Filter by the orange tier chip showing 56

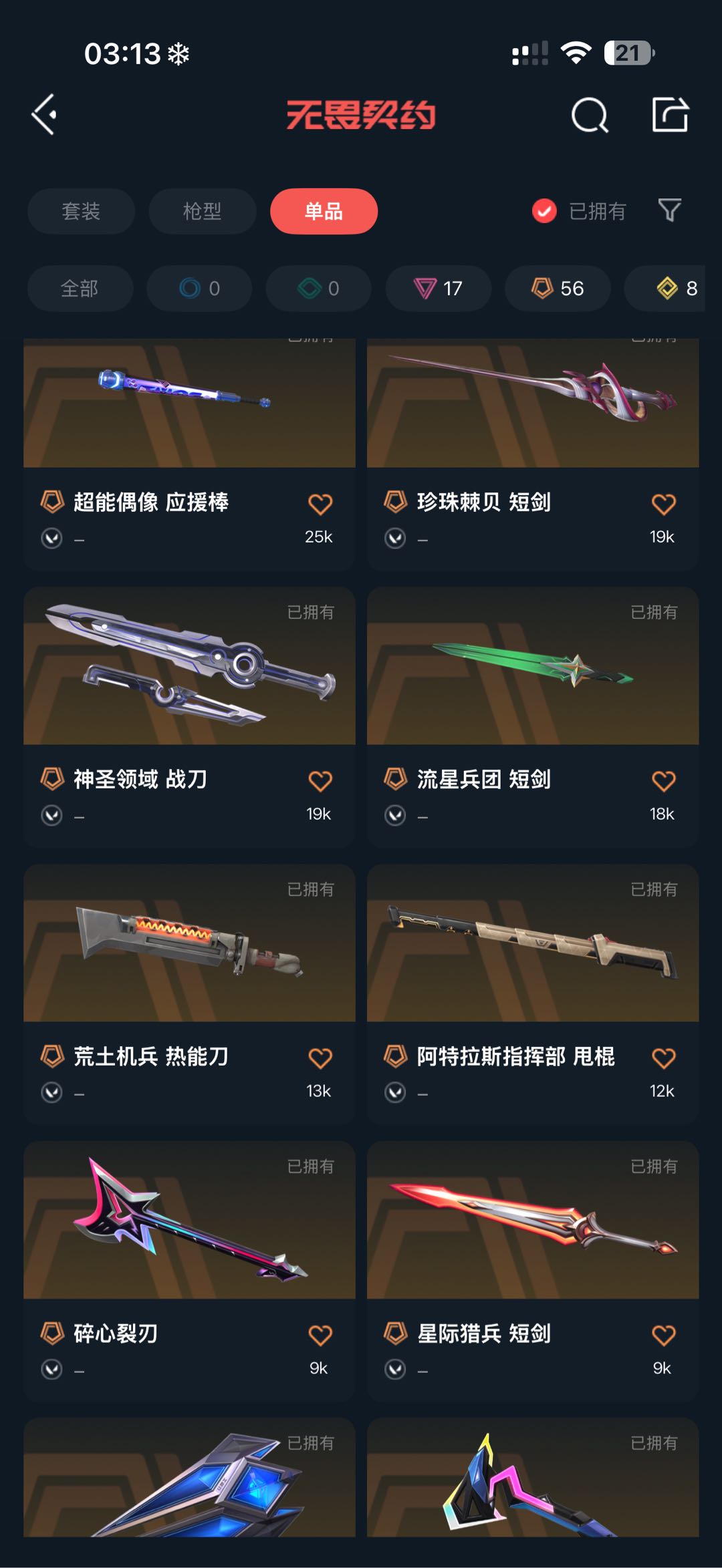point(558,289)
